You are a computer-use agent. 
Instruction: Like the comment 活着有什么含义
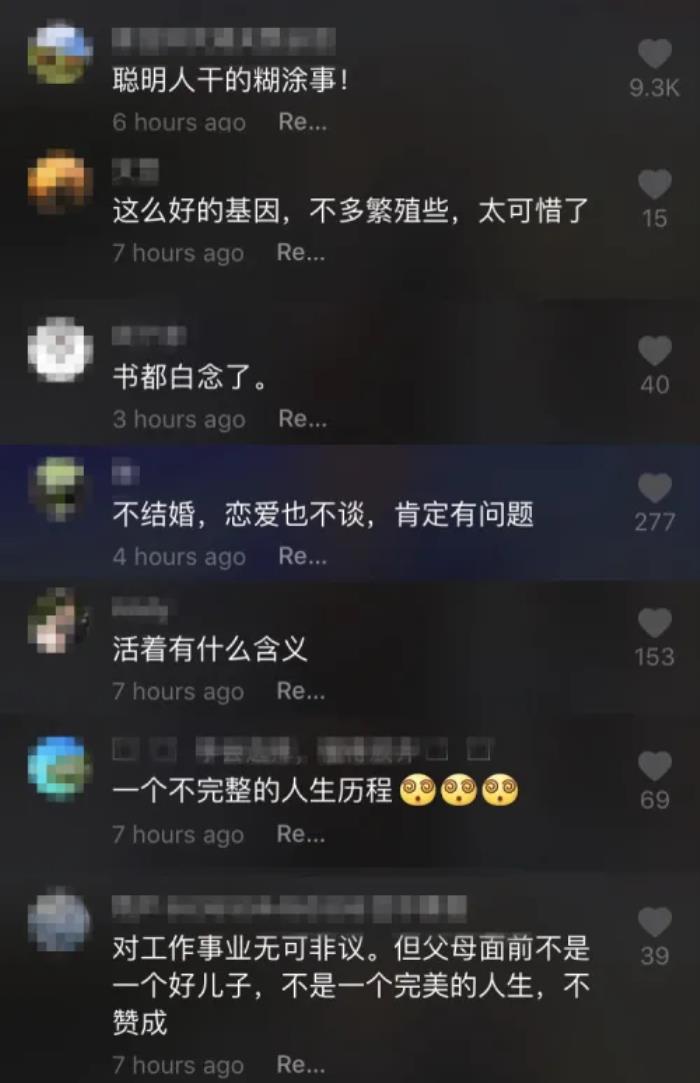[x=655, y=624]
